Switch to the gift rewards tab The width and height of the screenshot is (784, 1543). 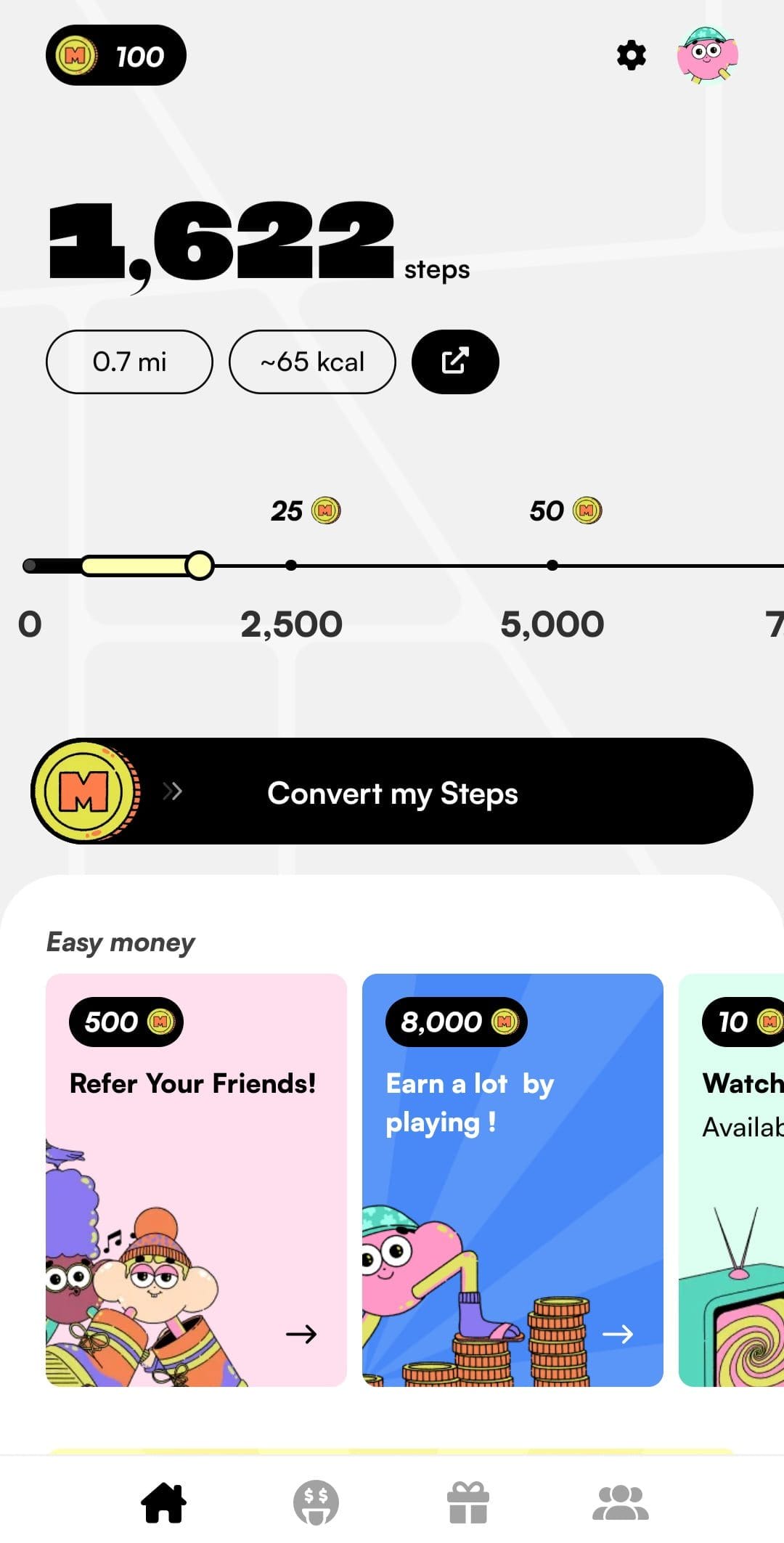(x=468, y=1502)
